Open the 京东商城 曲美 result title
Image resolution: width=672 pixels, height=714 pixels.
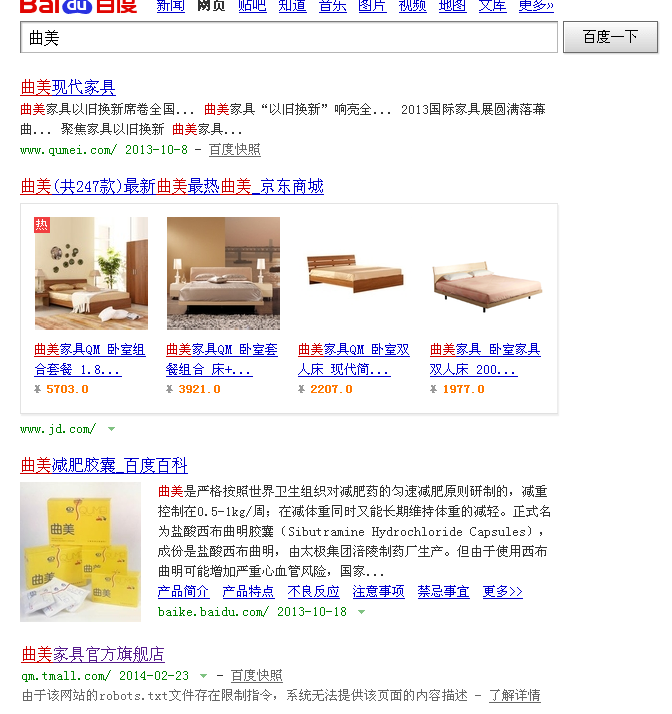click(x=172, y=186)
